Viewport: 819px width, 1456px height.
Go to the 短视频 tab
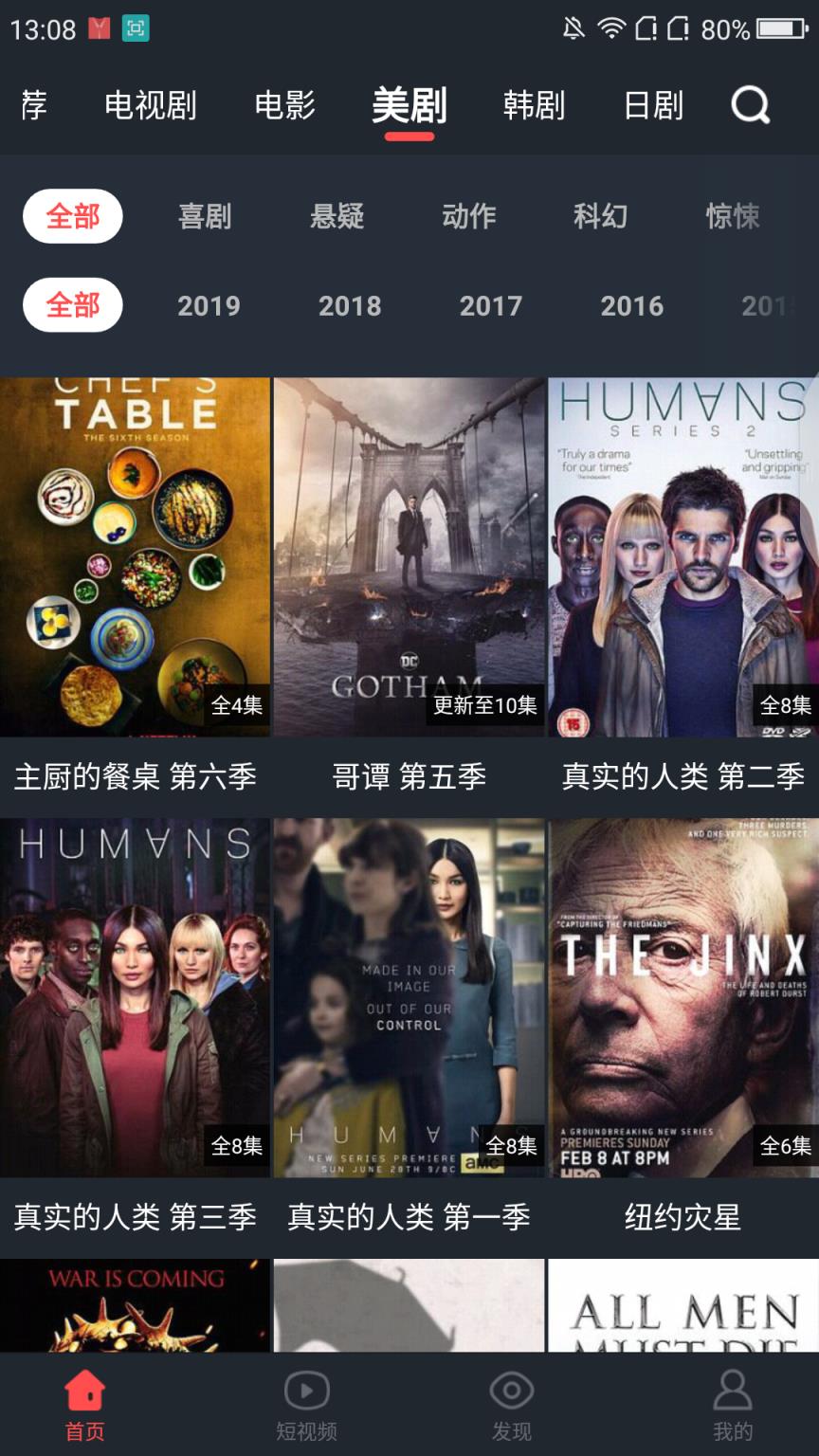point(306,1405)
